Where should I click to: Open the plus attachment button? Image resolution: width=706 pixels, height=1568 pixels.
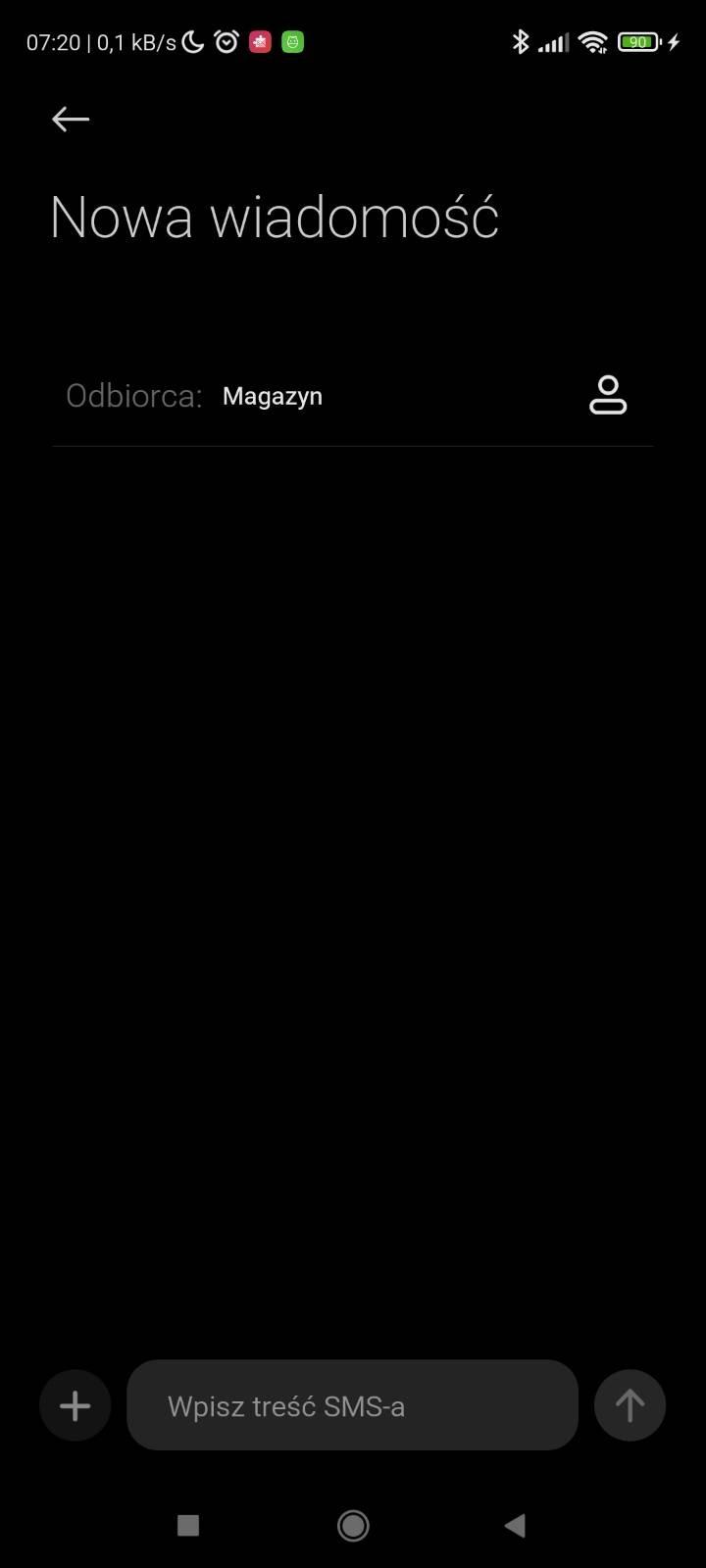tap(76, 1406)
